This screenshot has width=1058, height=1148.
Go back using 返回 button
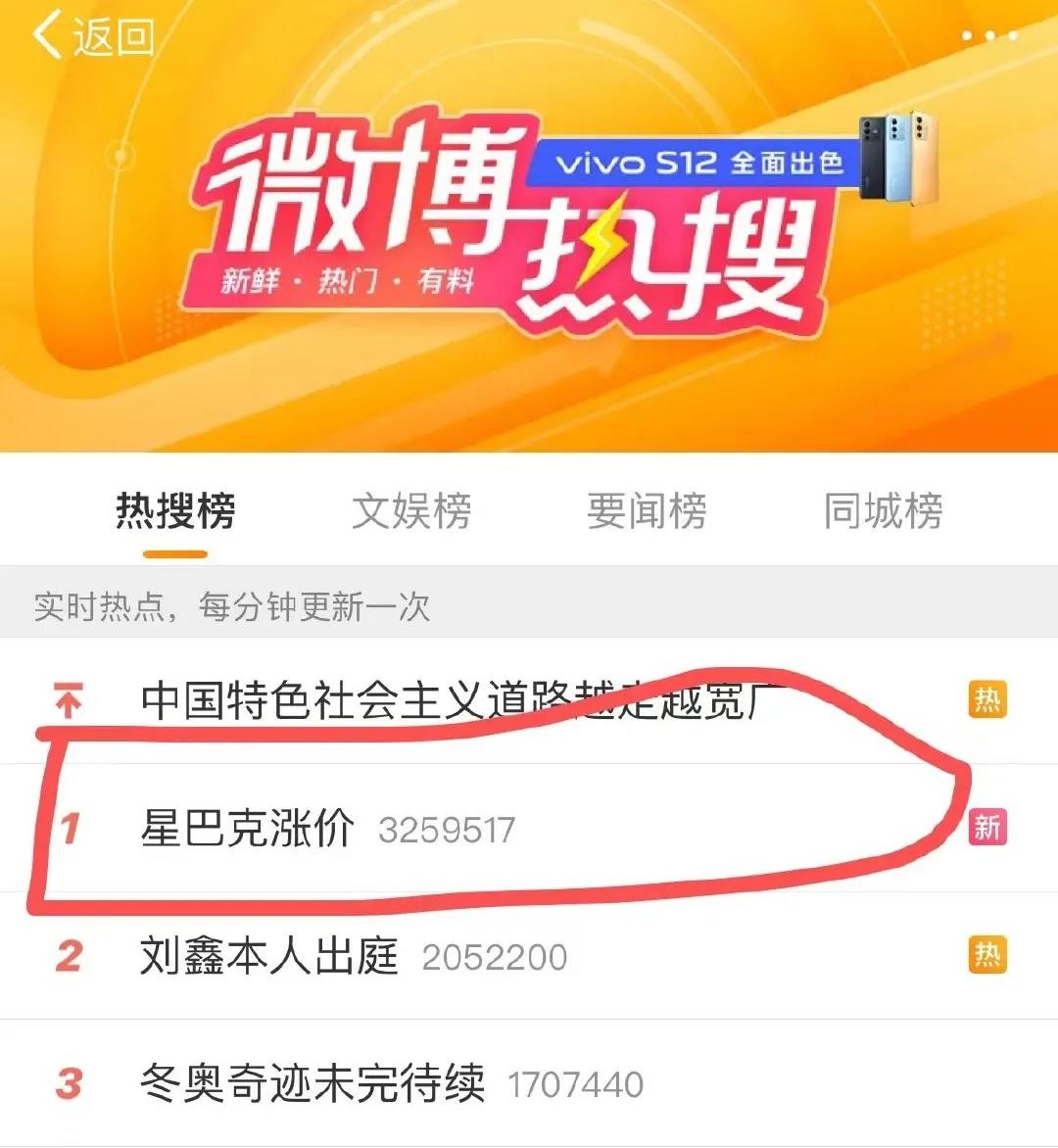click(x=93, y=36)
